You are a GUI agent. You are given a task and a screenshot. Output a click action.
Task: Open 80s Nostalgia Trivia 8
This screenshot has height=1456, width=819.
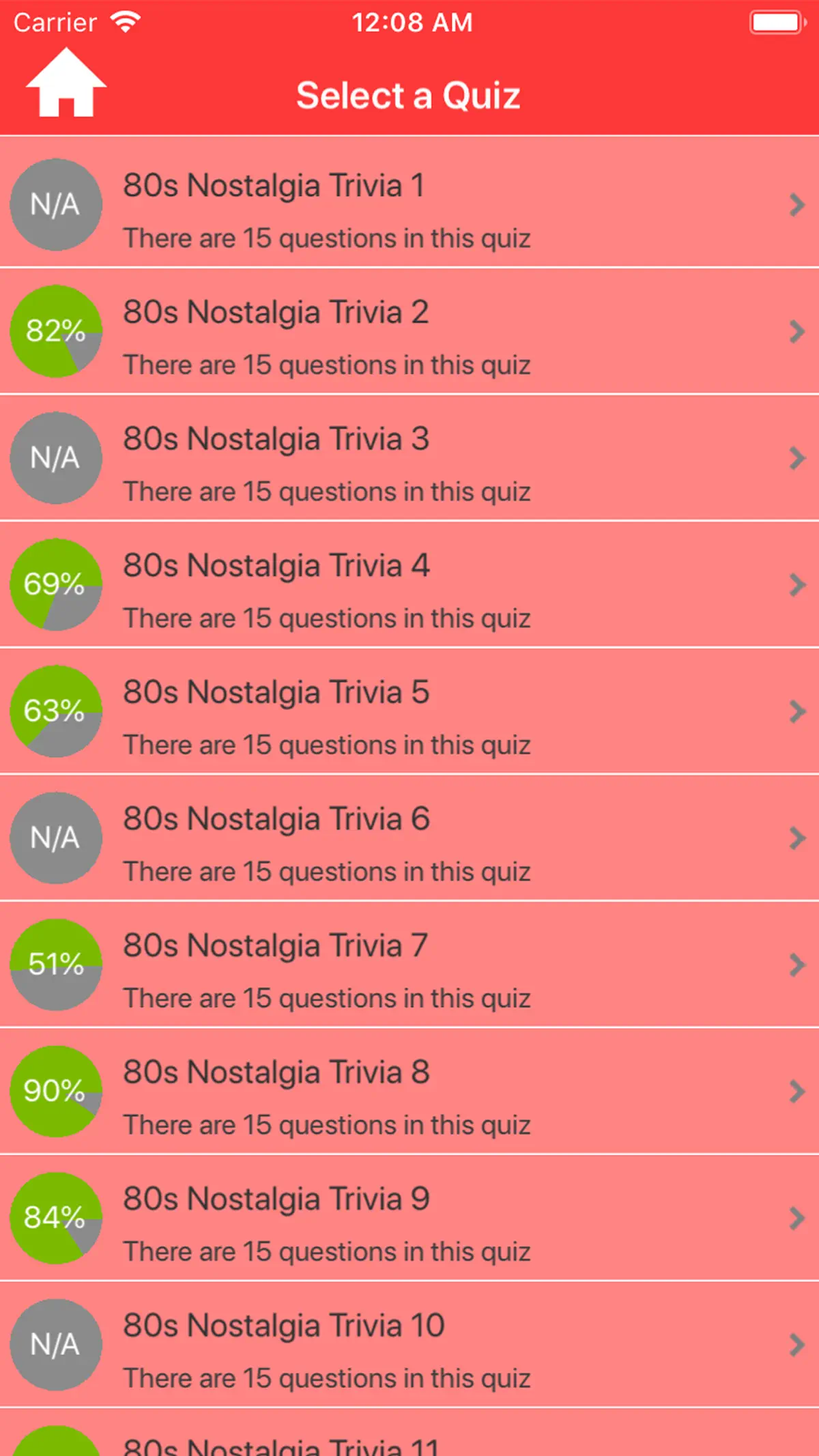(409, 1091)
